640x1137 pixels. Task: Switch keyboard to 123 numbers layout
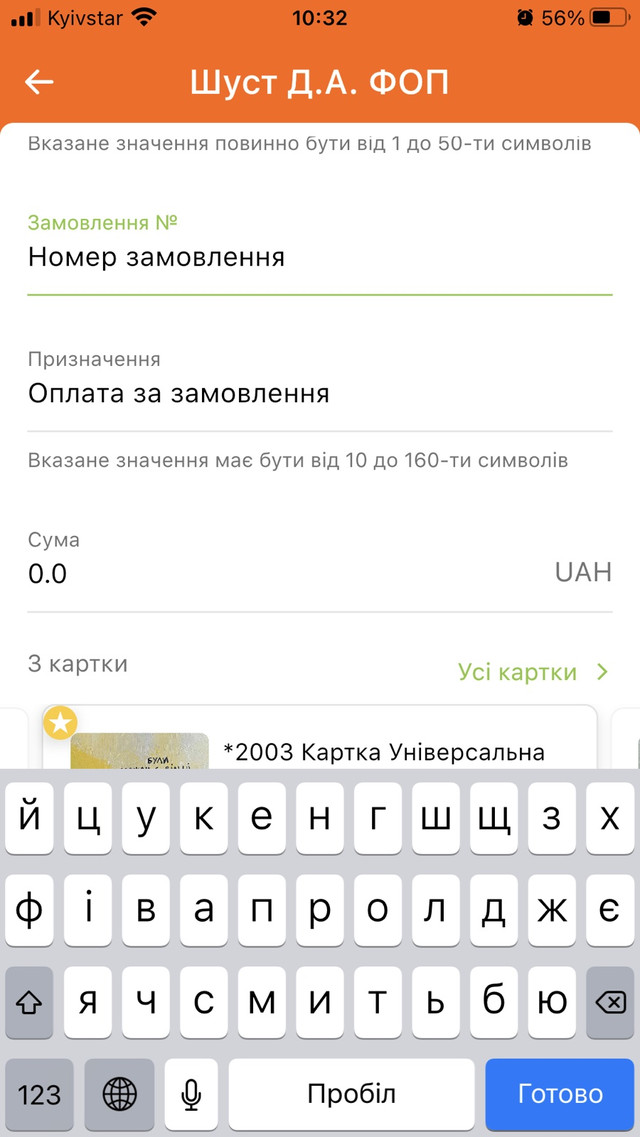[40, 1094]
